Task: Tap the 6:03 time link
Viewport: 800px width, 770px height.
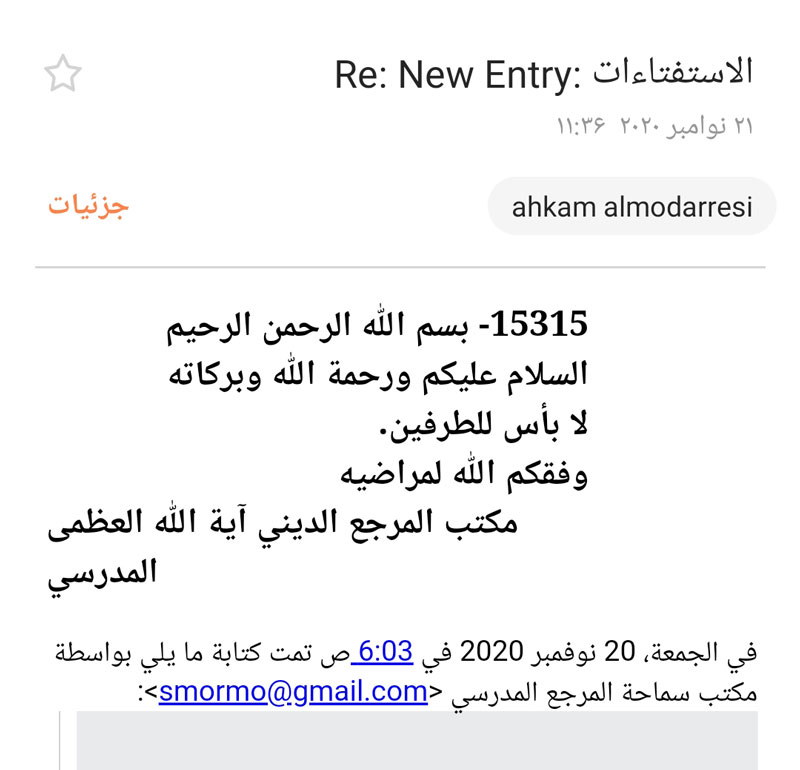Action: (383, 652)
